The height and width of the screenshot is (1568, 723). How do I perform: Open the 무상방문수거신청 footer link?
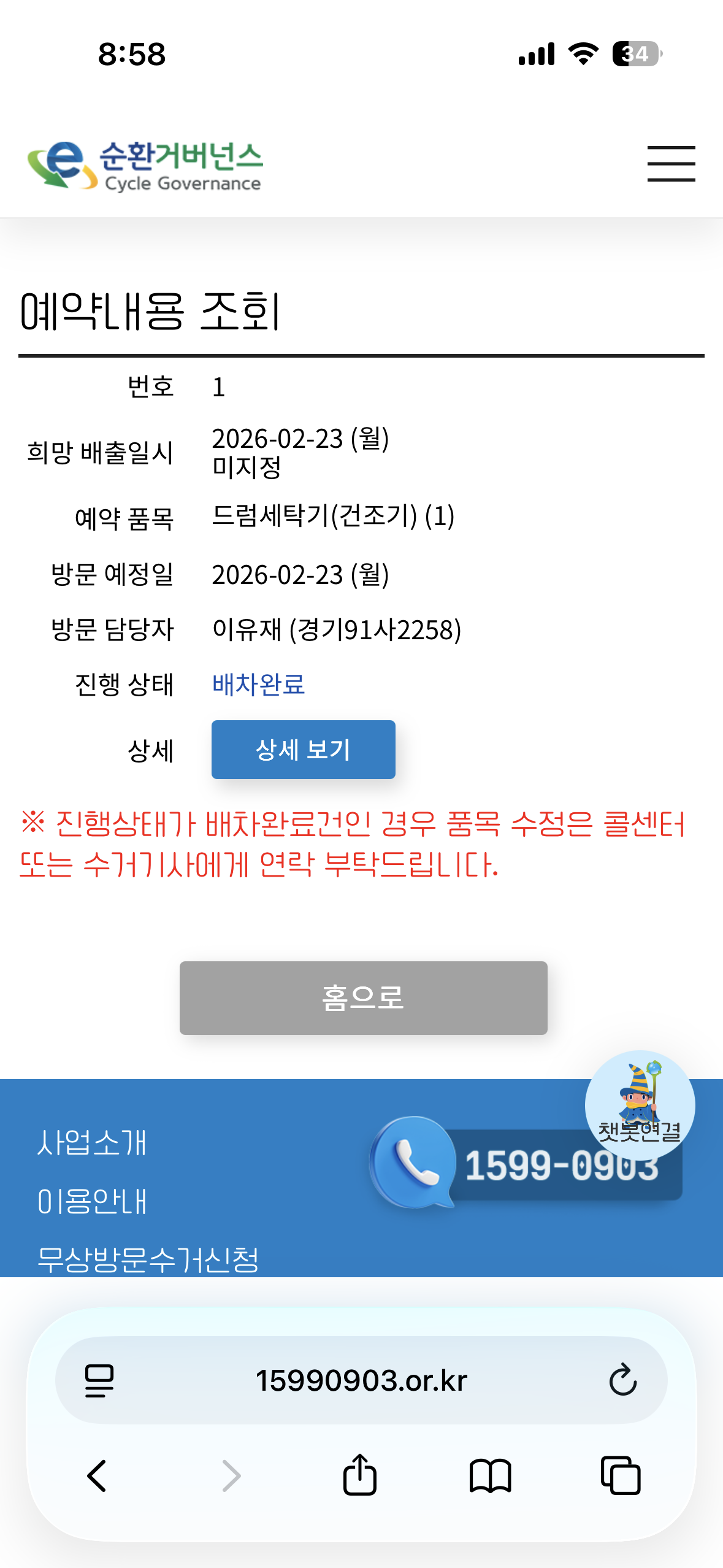click(x=148, y=1259)
